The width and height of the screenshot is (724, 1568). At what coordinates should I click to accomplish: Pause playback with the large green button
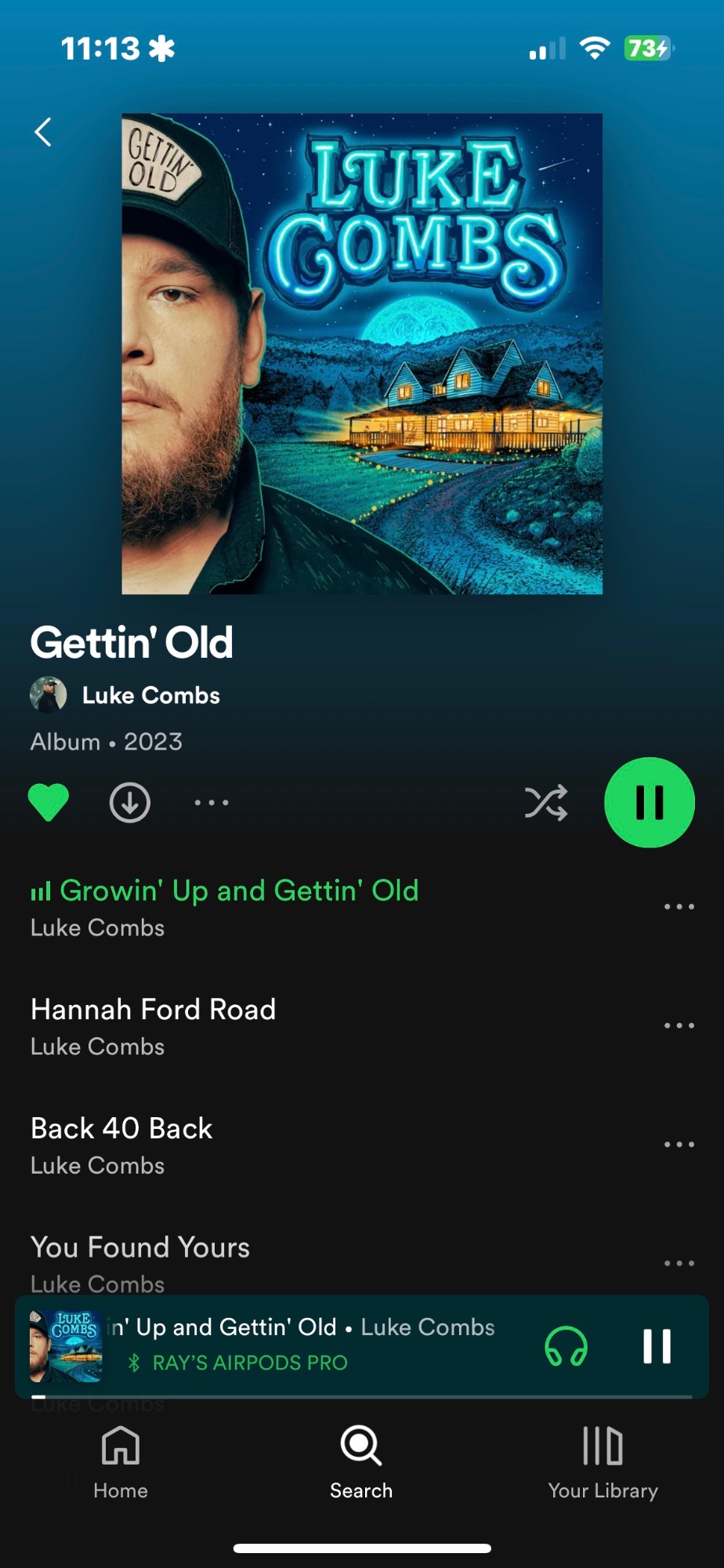650,803
